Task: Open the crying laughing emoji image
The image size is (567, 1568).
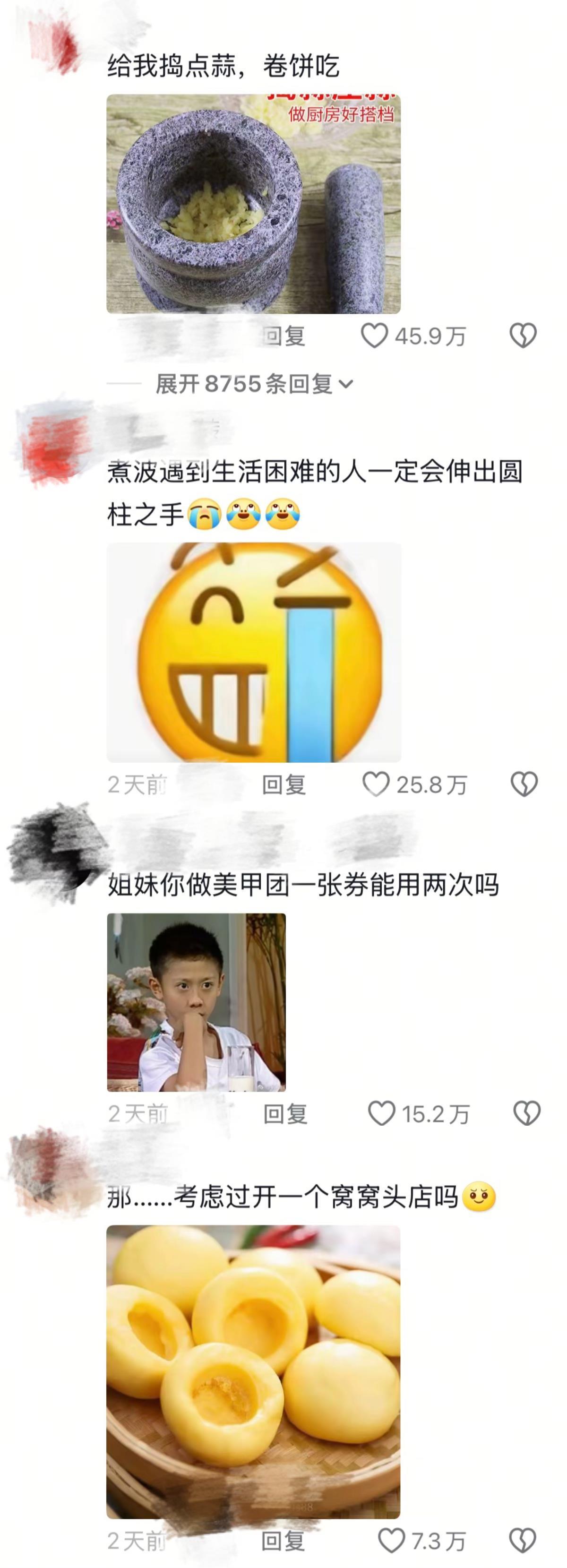Action: point(253,653)
